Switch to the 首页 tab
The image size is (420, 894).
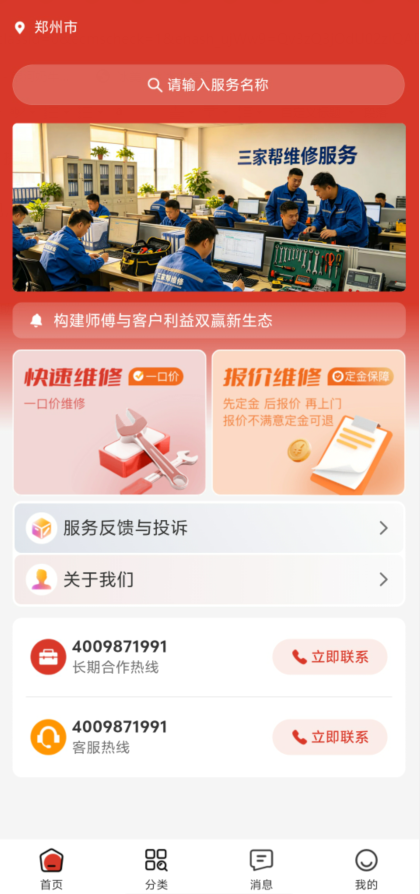tap(51, 869)
